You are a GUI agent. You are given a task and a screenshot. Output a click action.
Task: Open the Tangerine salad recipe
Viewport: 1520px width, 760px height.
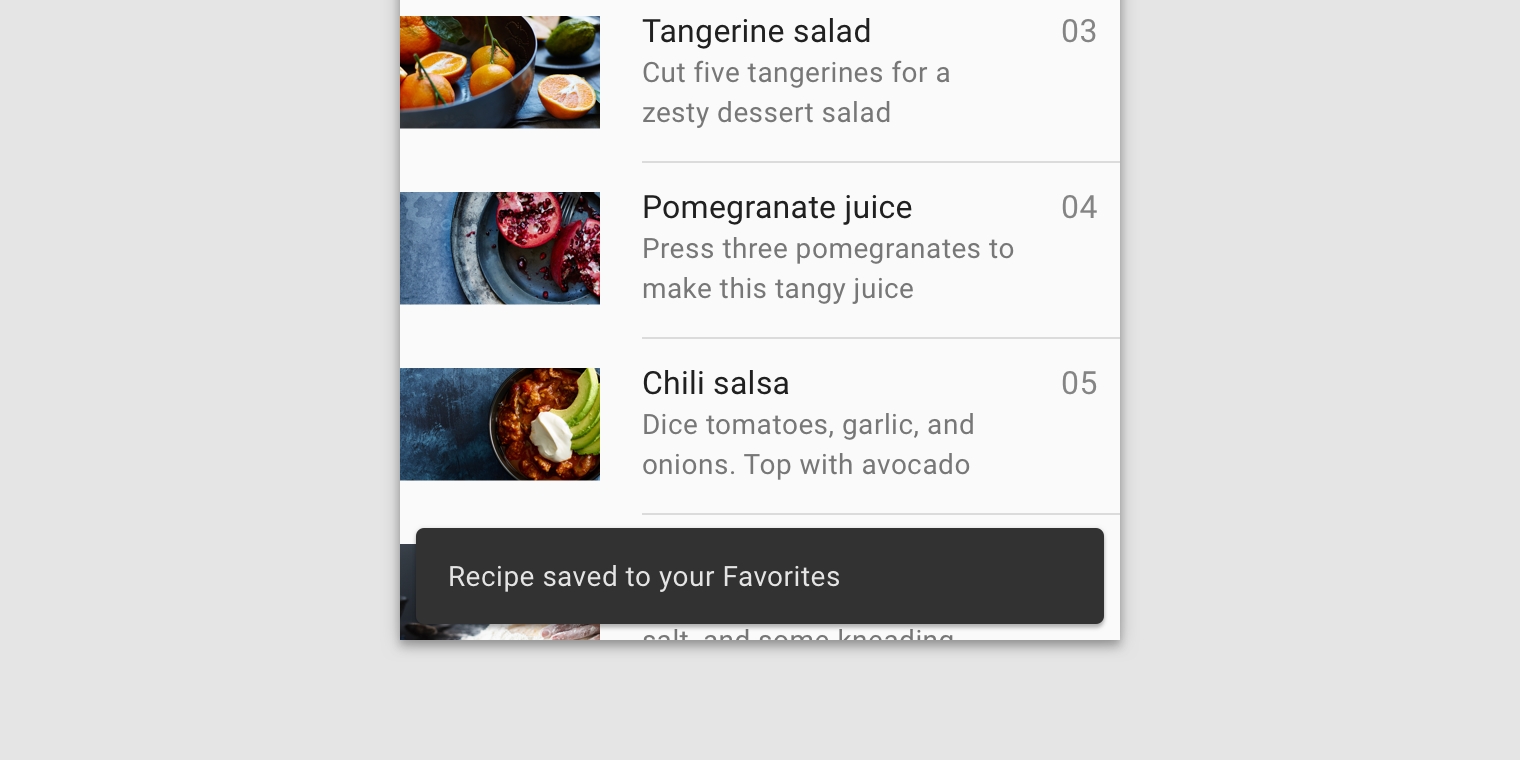(756, 32)
